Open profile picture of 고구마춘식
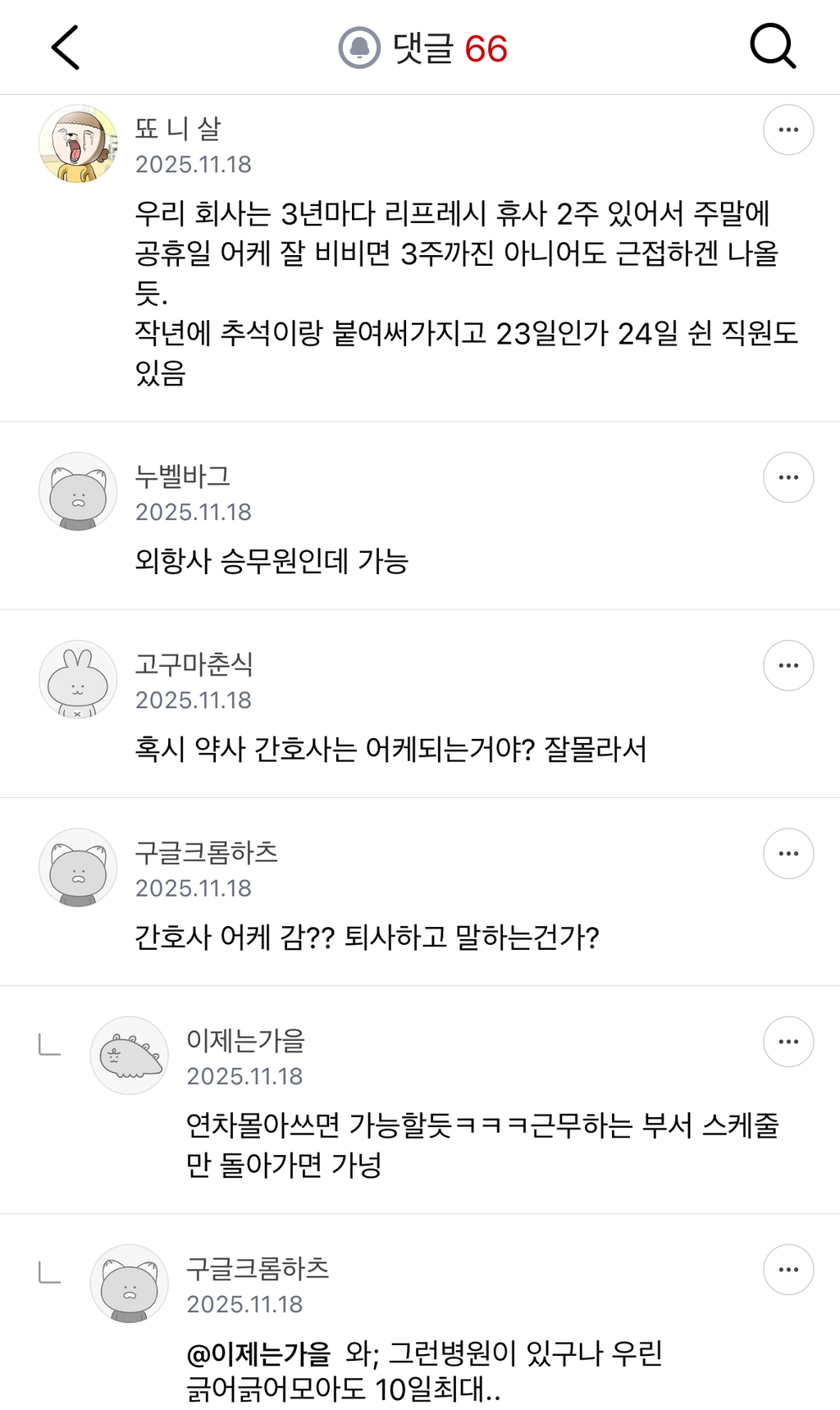 78,679
